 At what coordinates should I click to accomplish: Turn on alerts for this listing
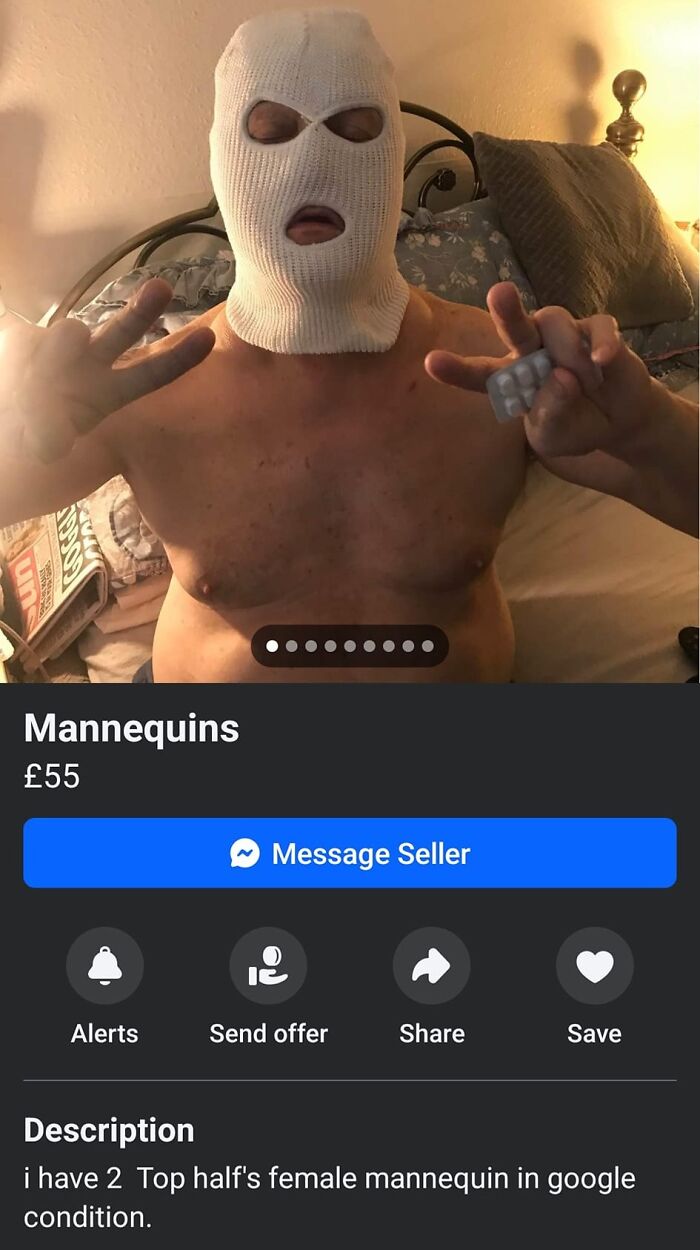coord(105,965)
